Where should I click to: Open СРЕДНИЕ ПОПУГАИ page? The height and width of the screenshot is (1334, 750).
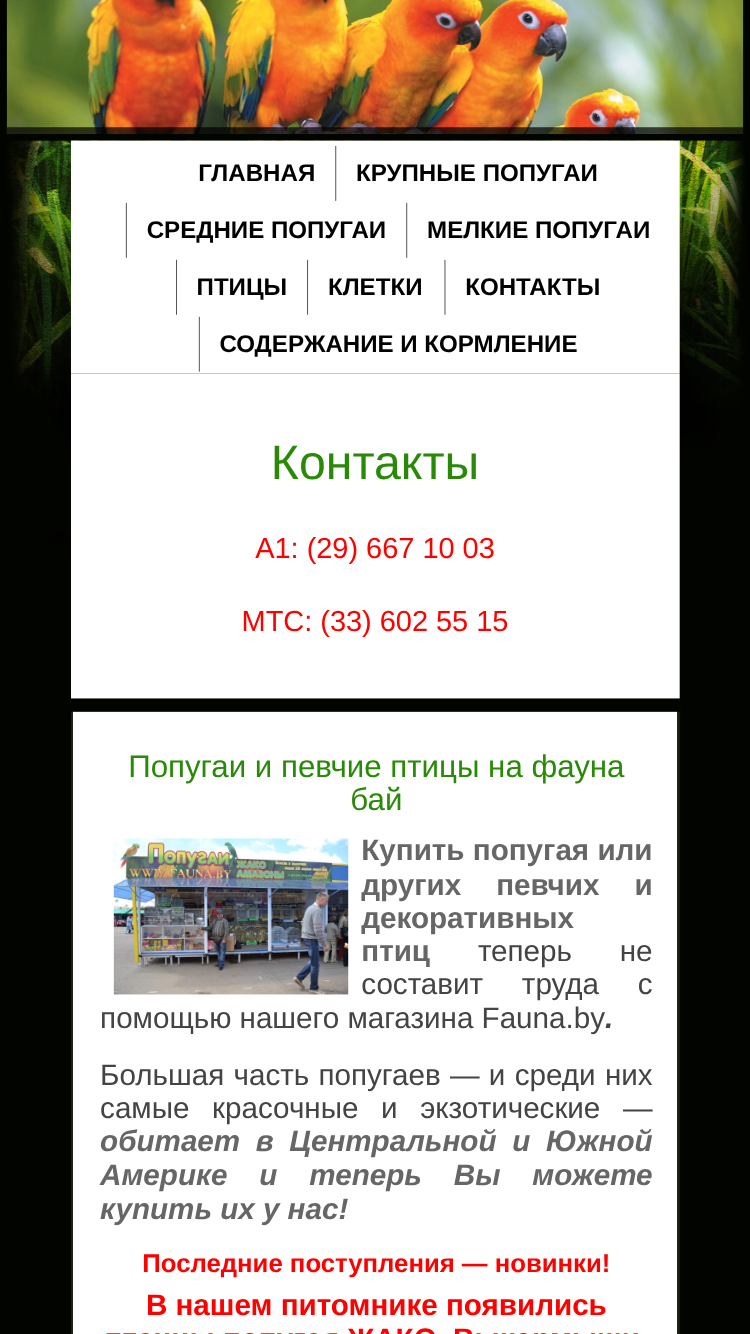[266, 230]
